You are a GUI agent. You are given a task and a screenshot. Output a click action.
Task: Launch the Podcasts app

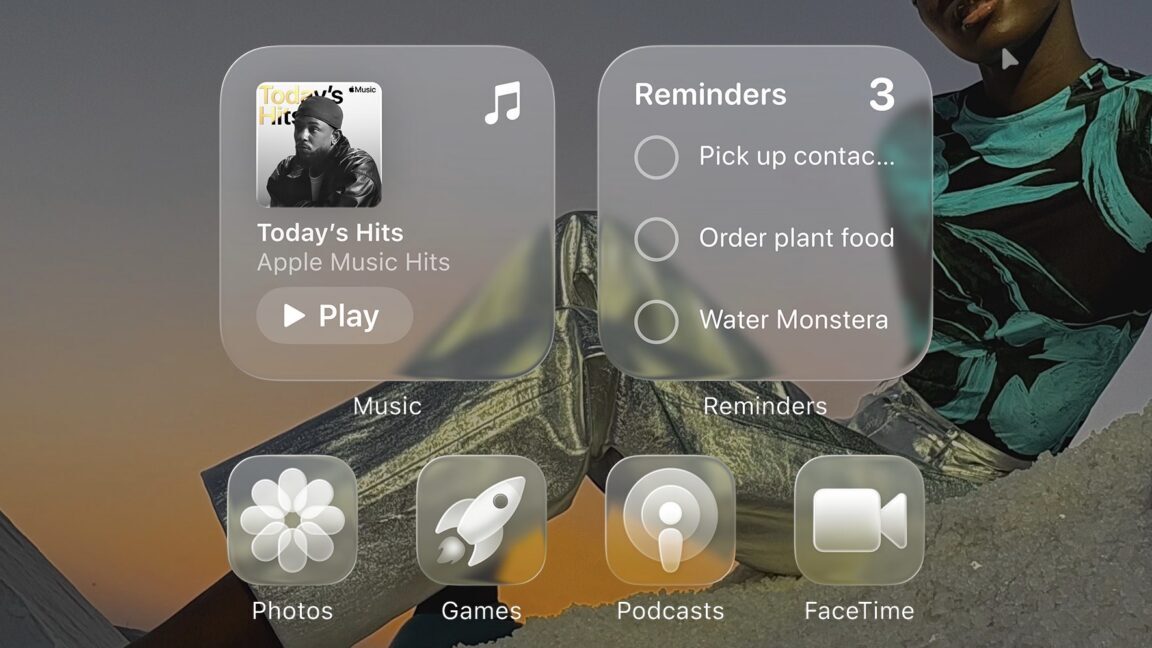point(670,520)
